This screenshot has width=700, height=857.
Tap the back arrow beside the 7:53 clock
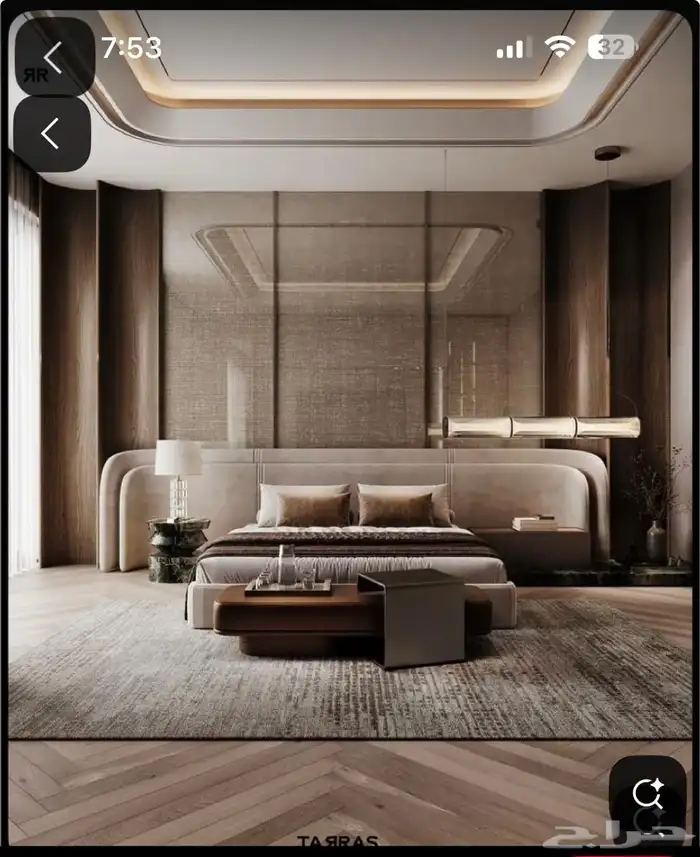pos(54,56)
